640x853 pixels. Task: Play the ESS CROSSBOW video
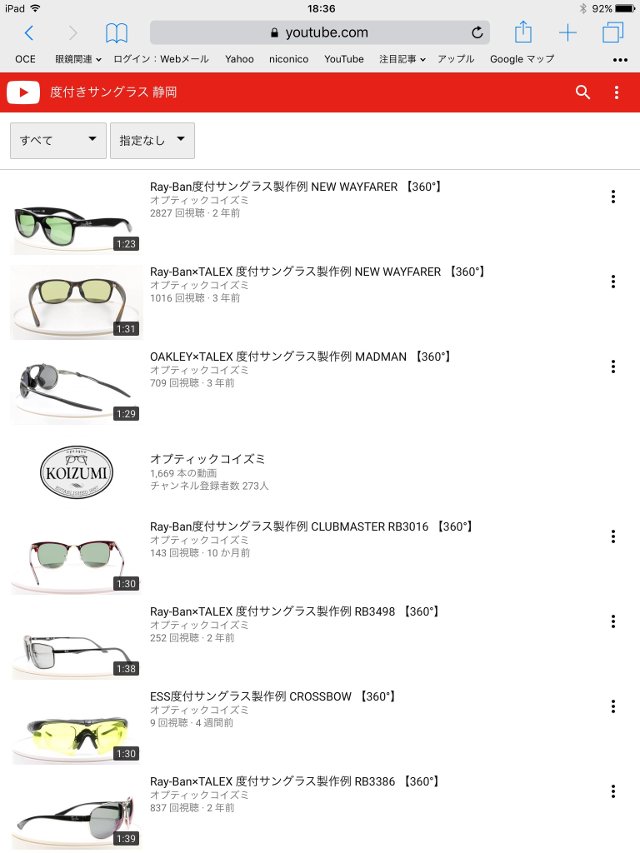pyautogui.click(x=273, y=697)
